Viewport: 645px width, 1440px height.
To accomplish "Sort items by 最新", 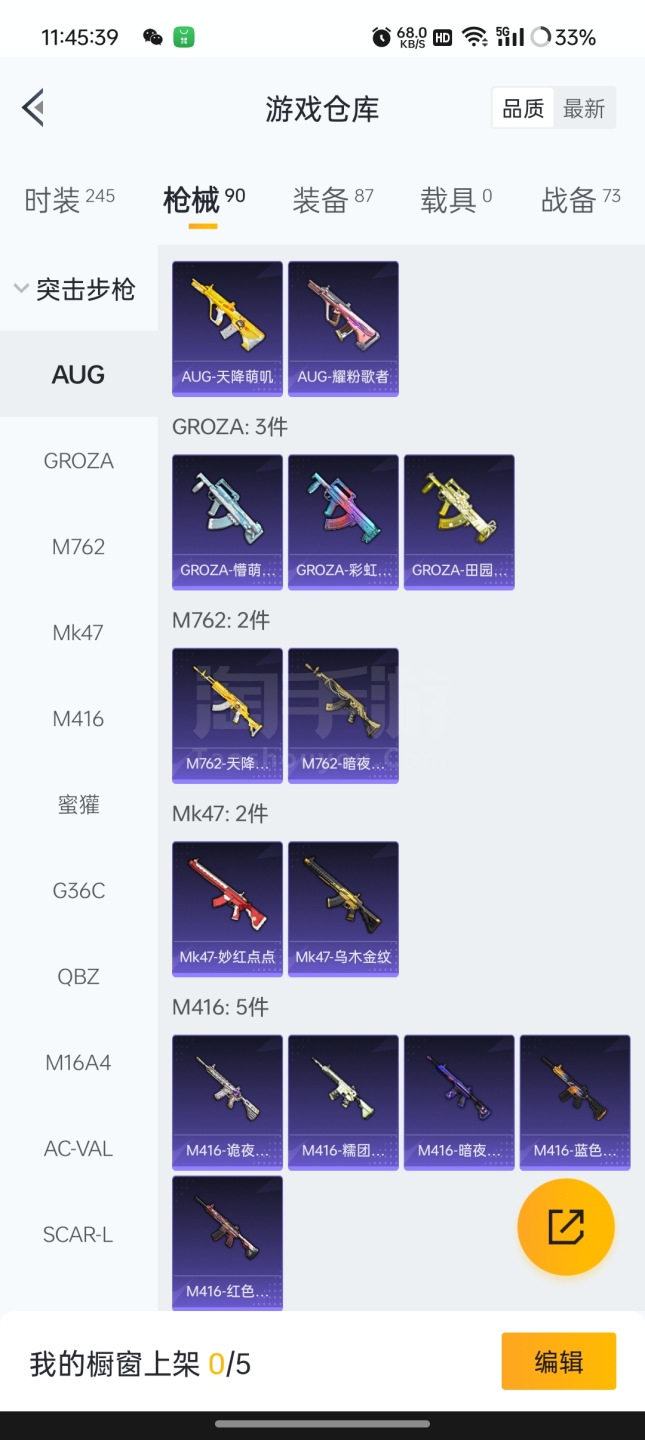I will click(x=584, y=109).
